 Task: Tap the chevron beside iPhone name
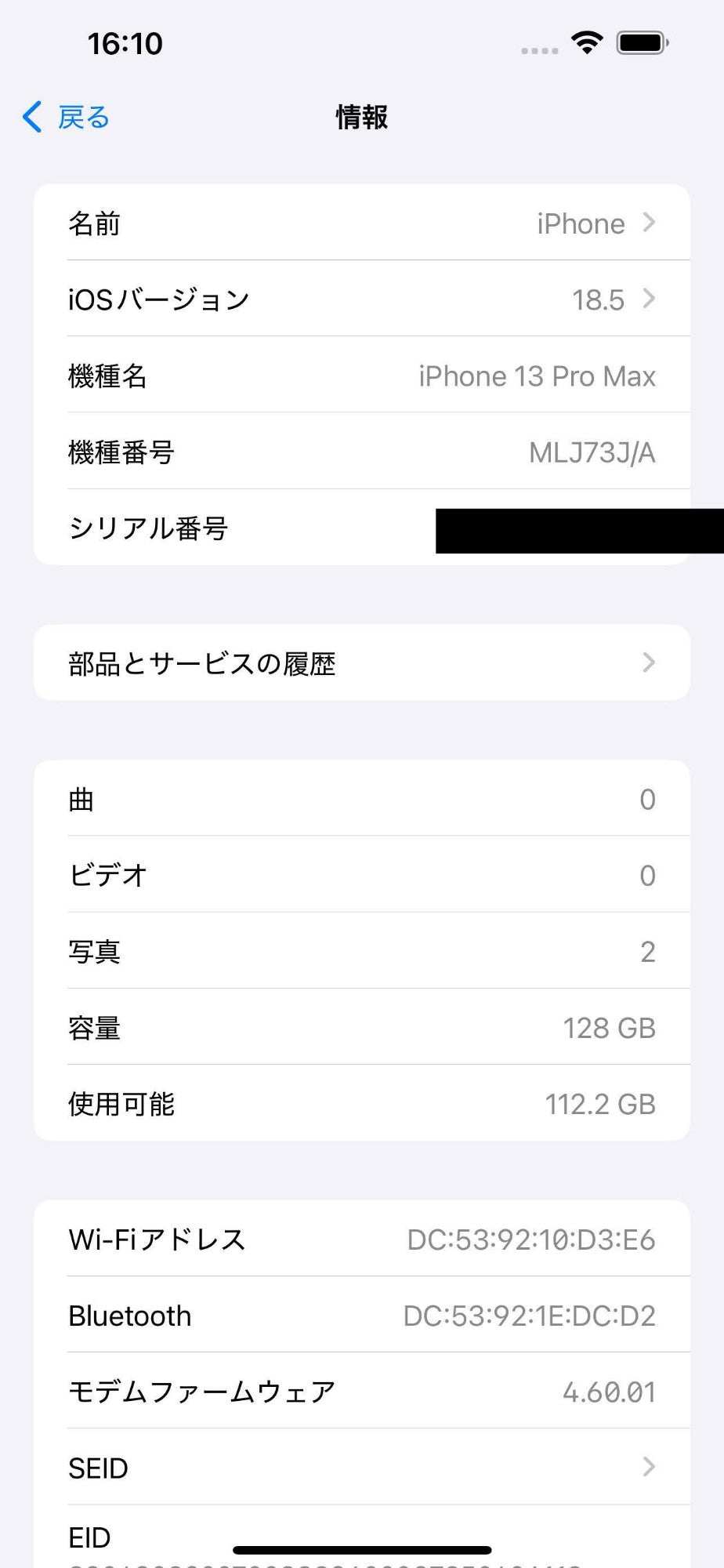click(x=649, y=223)
